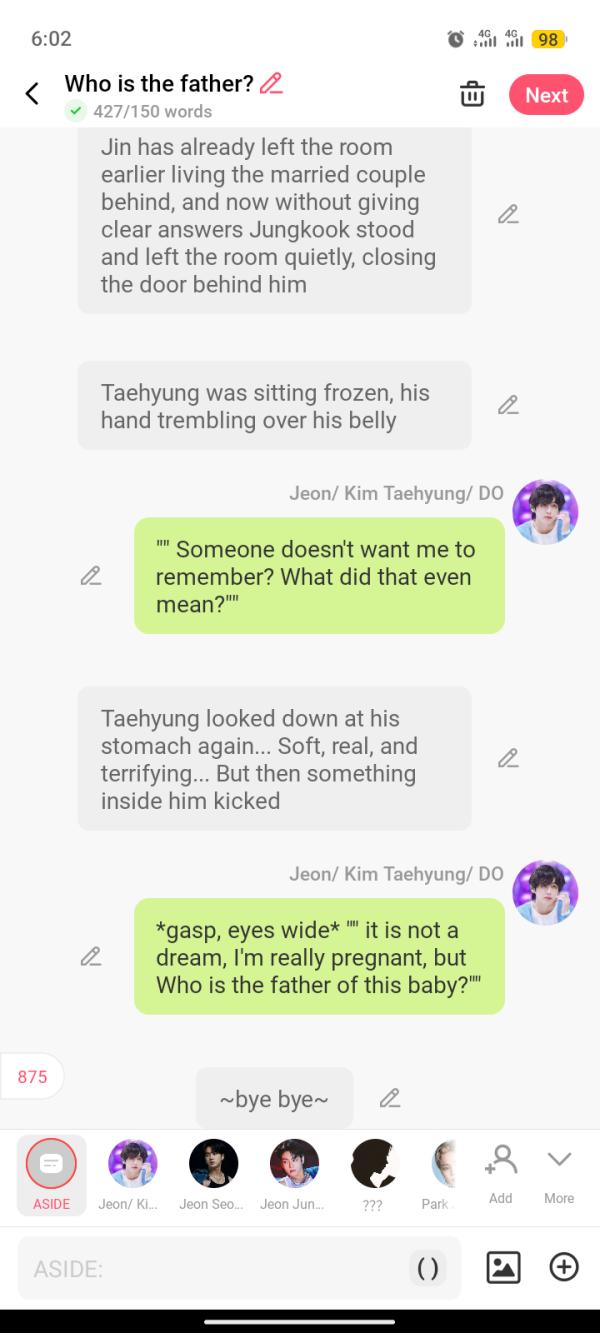
Task: Tap the Next button
Action: (546, 95)
